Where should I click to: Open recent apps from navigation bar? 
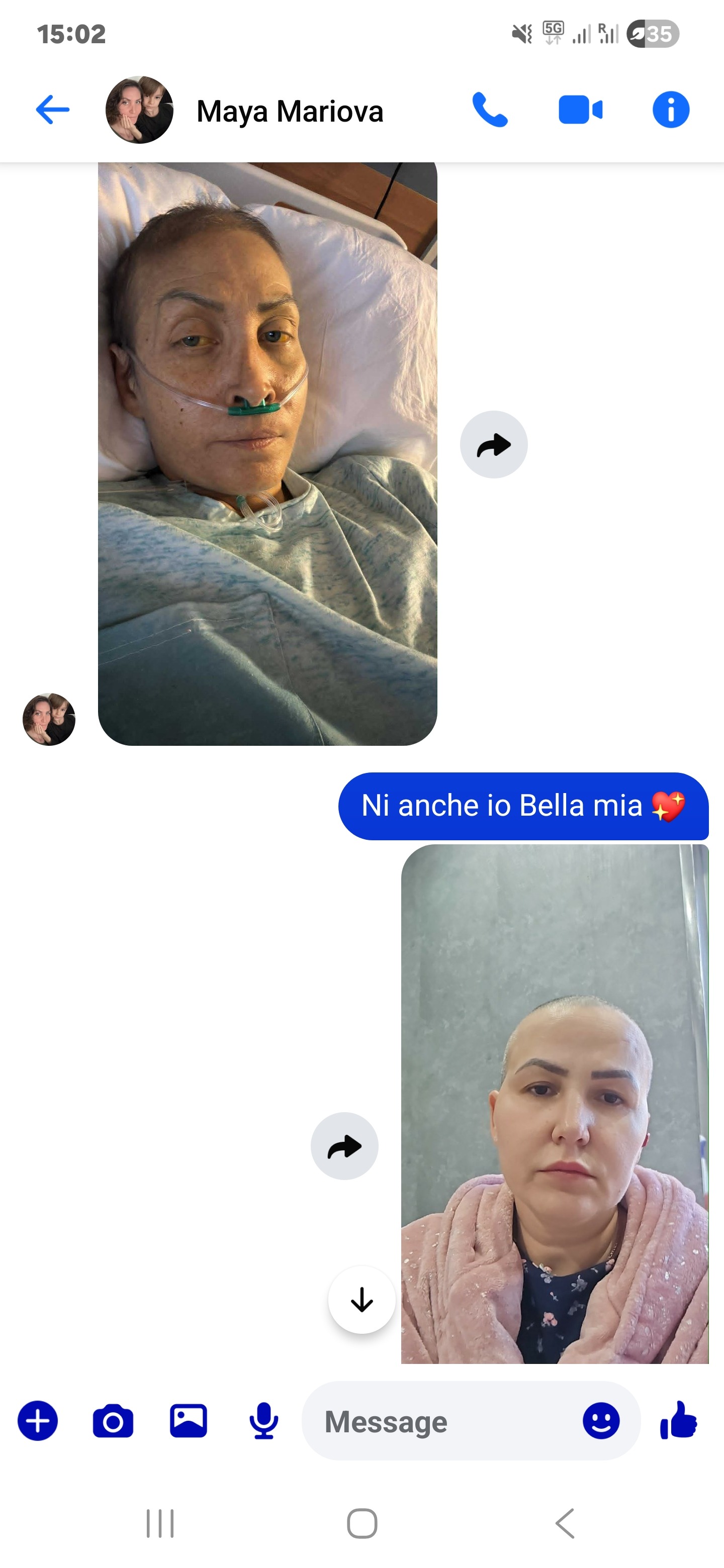pos(160,1524)
